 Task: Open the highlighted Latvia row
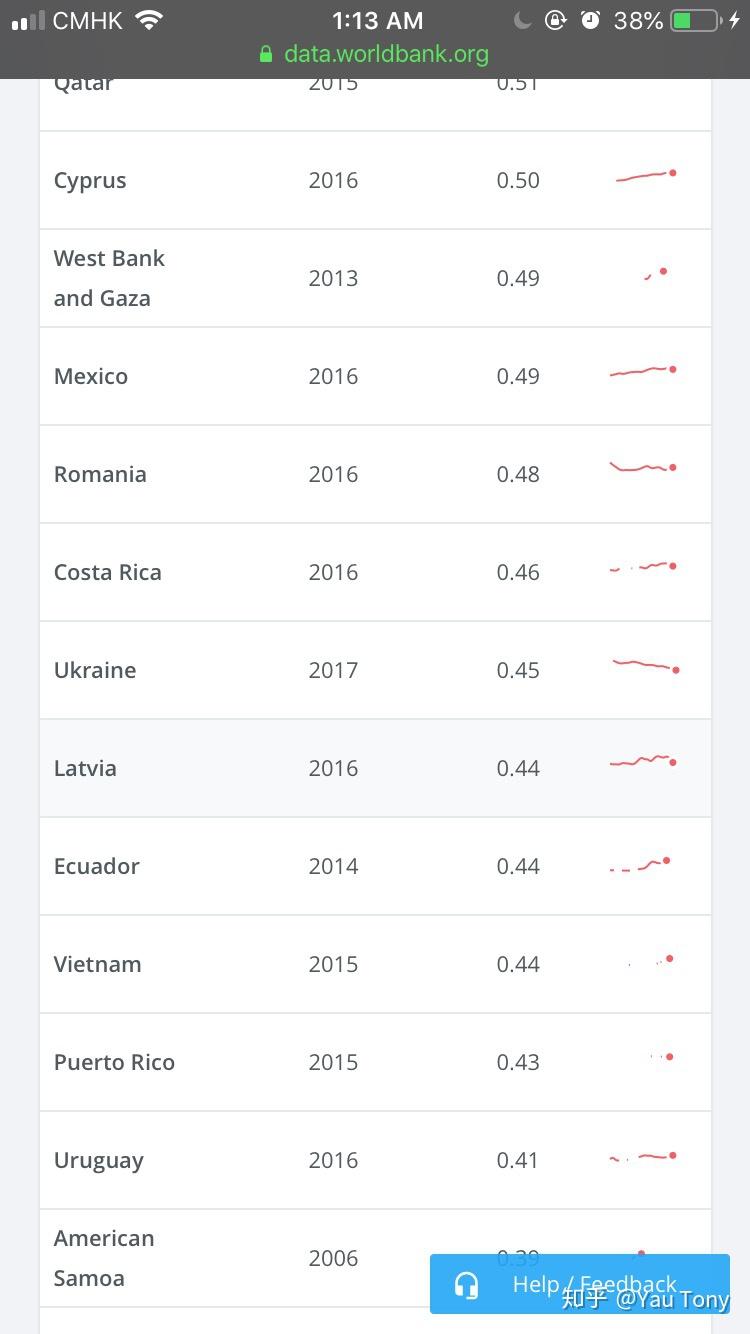tap(86, 769)
